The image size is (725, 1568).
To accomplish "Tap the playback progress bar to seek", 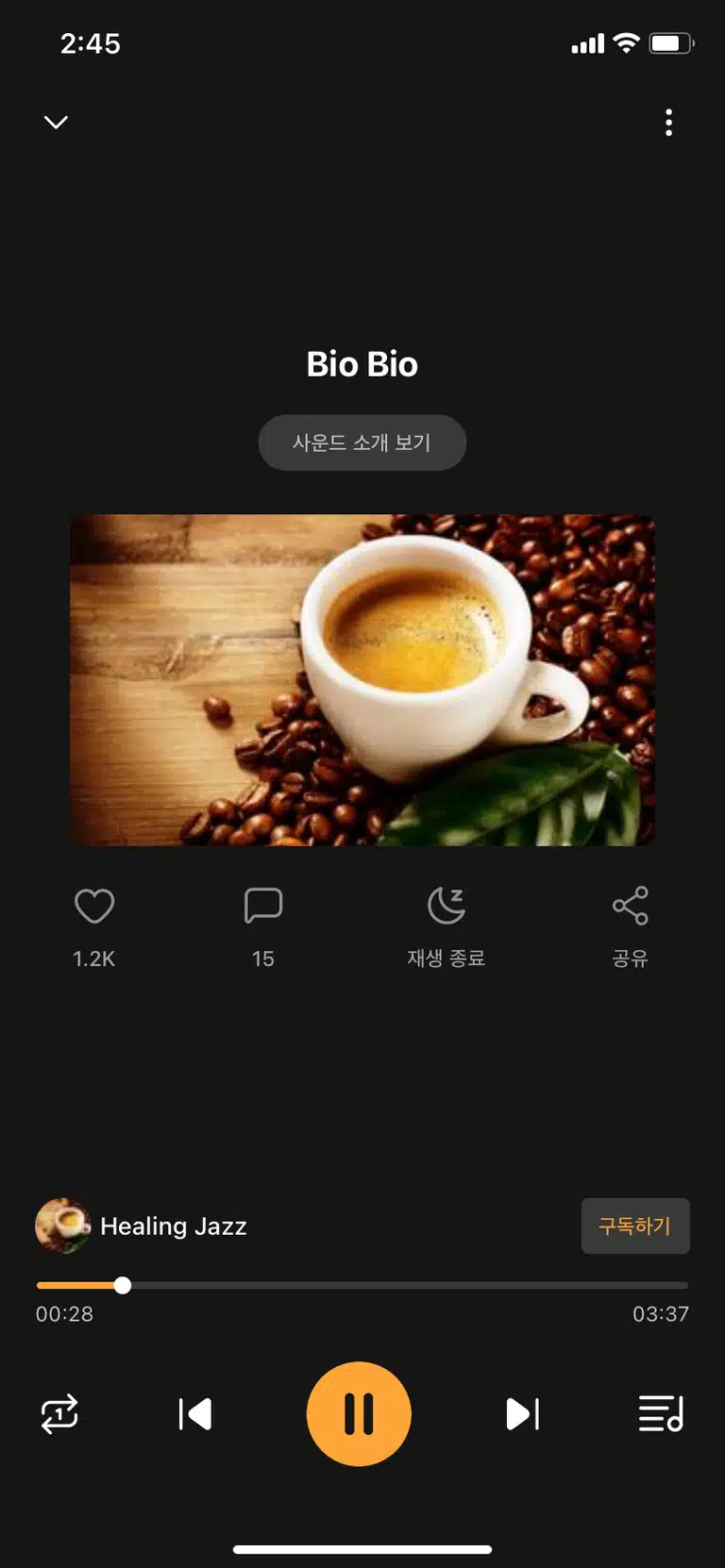I will tap(362, 1285).
